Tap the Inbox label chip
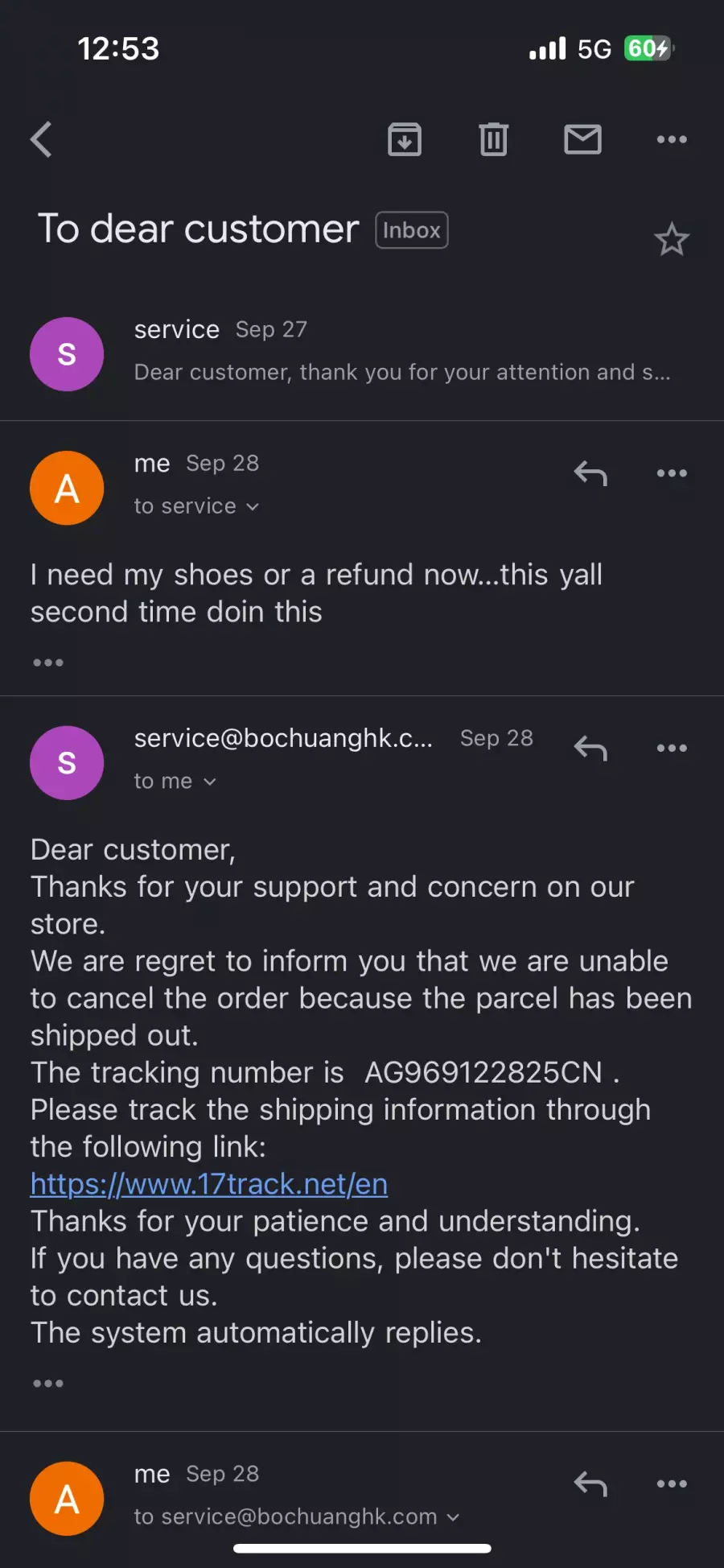This screenshot has height=1568, width=724. 412,230
